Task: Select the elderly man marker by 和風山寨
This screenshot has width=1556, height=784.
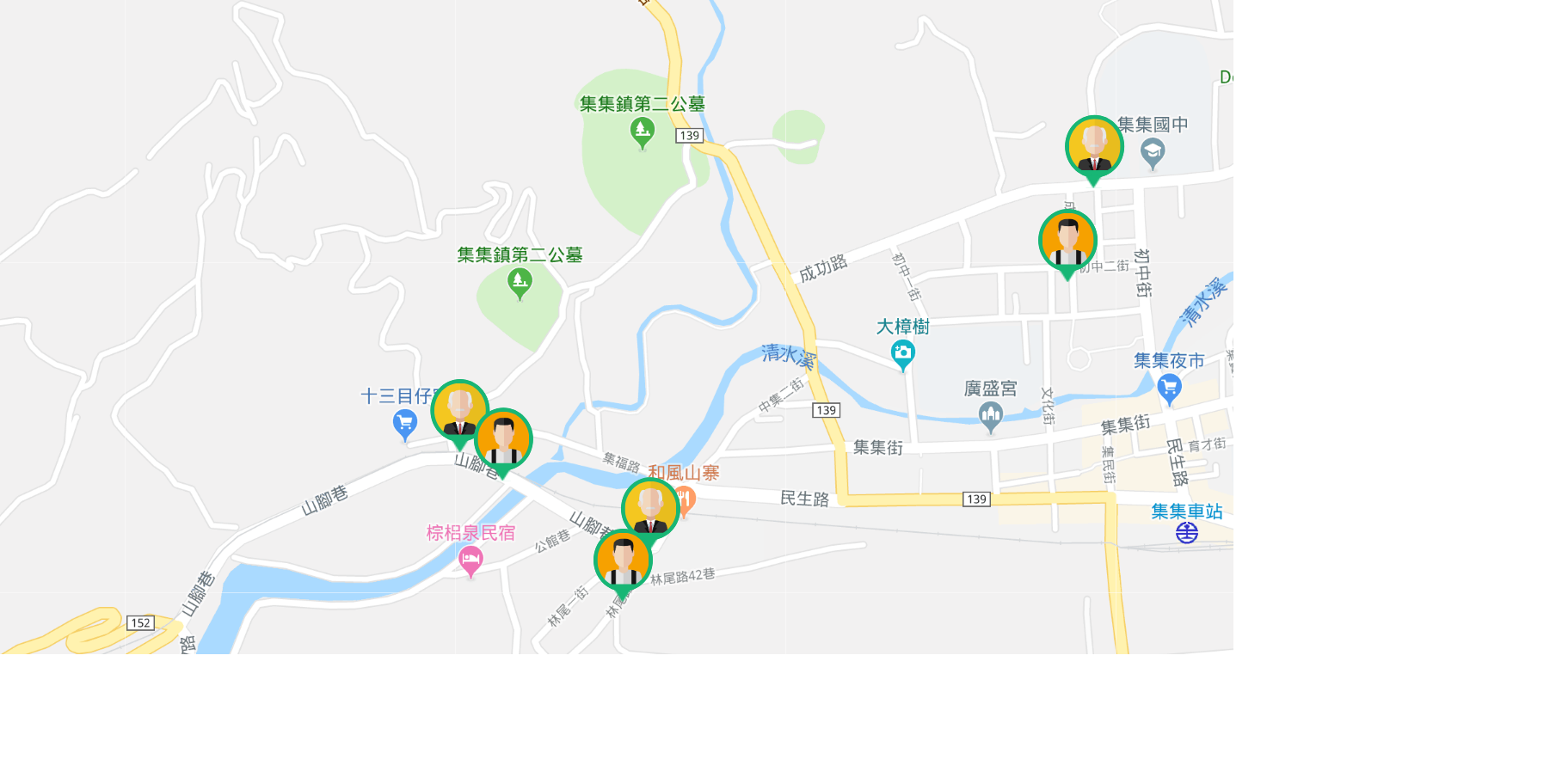Action: [x=651, y=507]
